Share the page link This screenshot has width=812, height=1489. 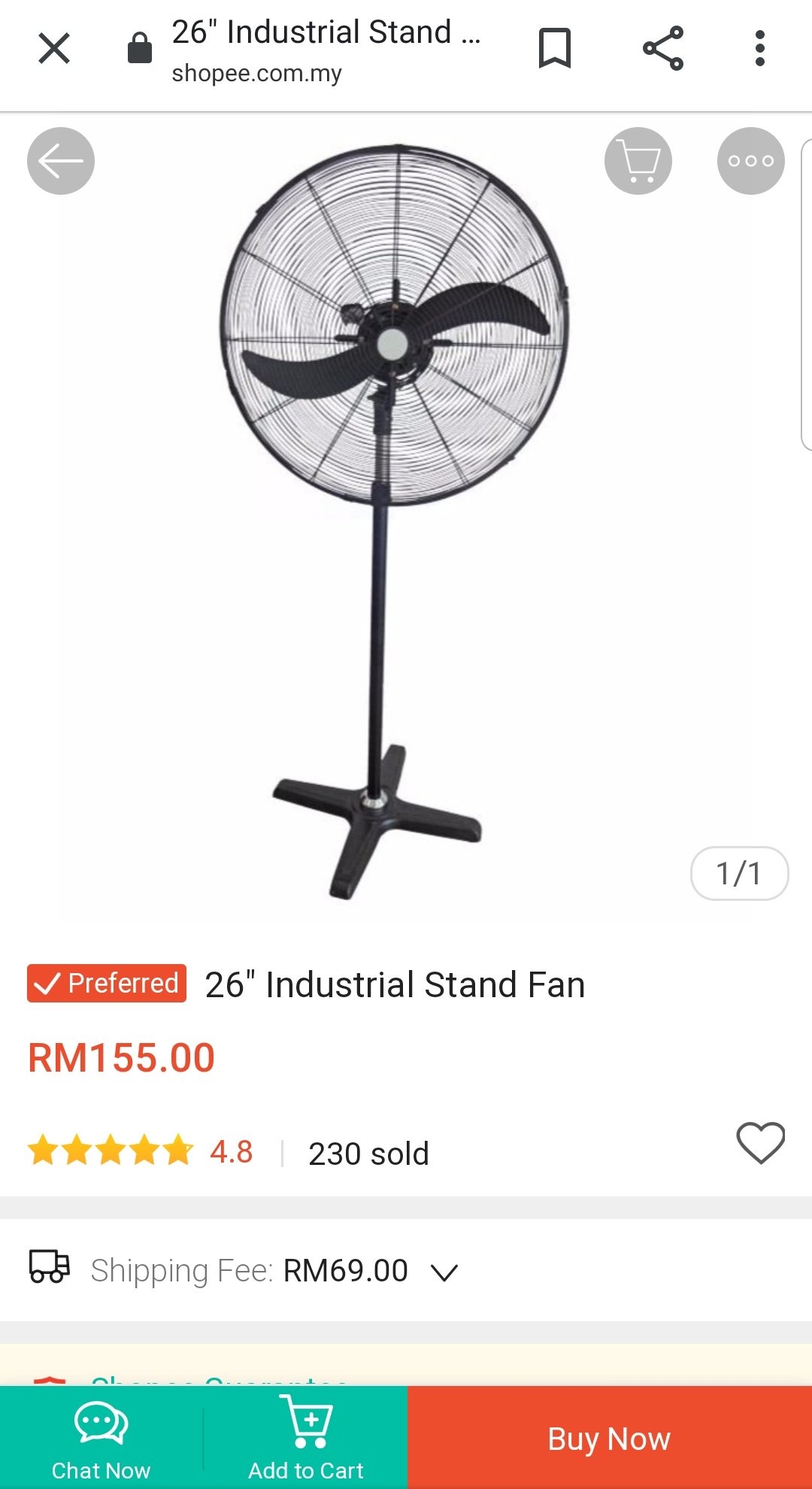click(x=663, y=49)
